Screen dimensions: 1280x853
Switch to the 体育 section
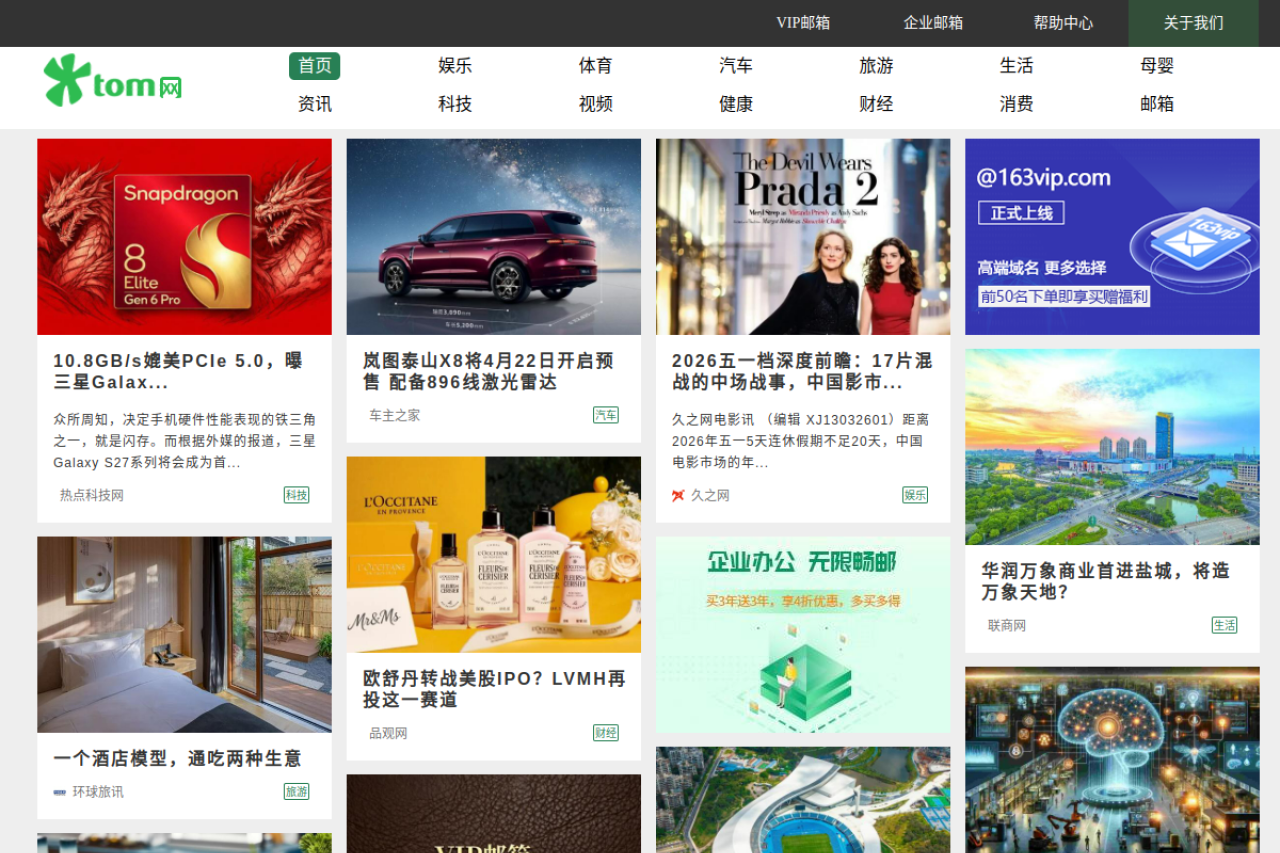click(x=595, y=66)
